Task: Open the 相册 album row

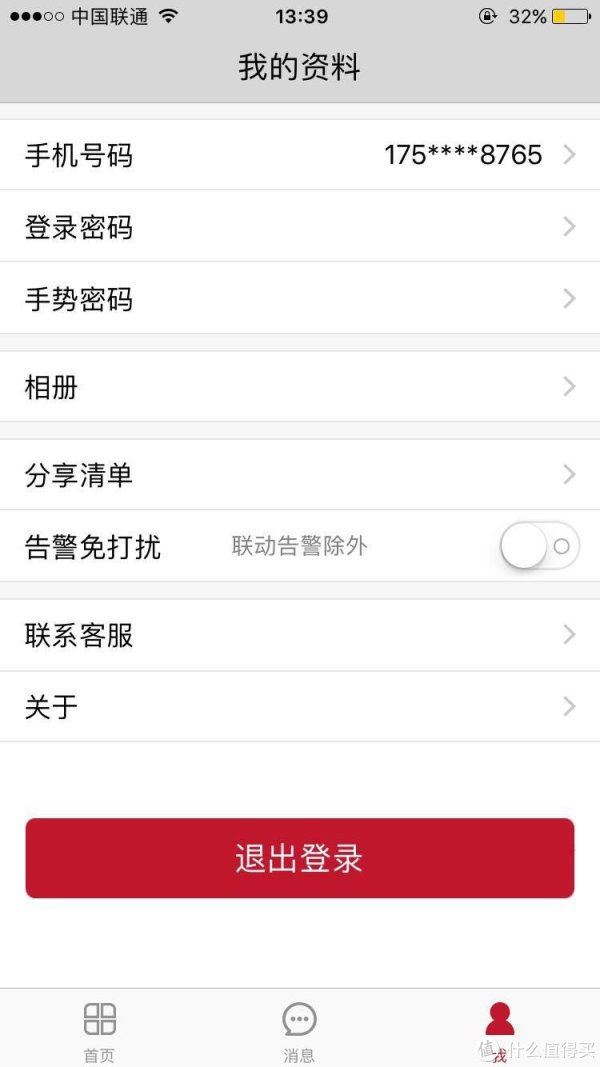Action: pos(300,387)
